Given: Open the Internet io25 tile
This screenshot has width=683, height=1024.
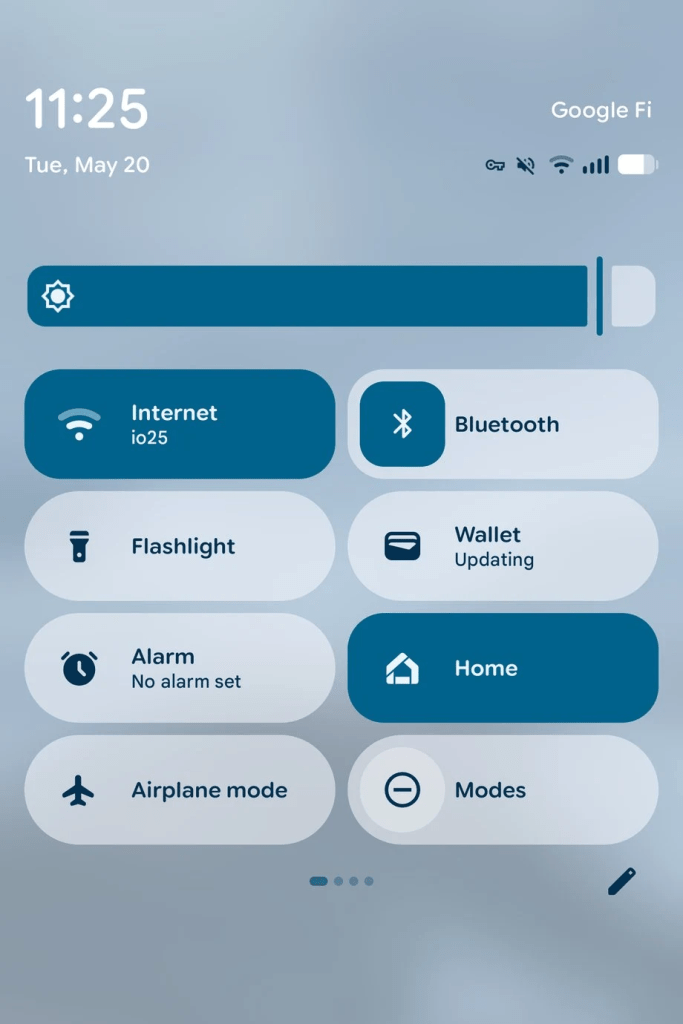Looking at the screenshot, I should (x=180, y=424).
